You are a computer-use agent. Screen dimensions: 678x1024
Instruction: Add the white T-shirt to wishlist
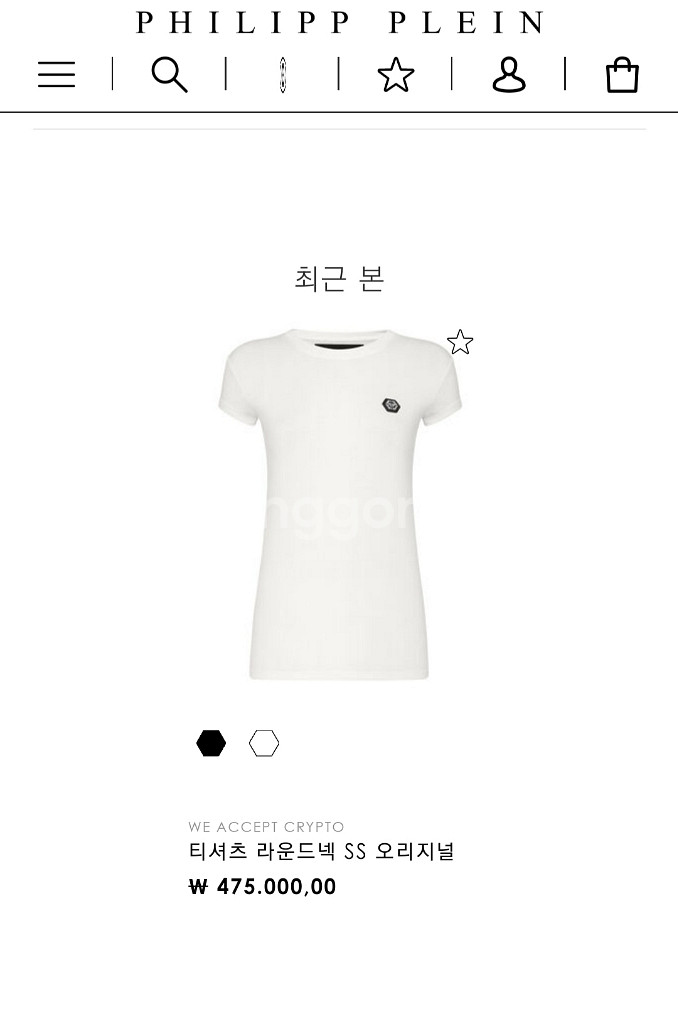click(x=460, y=342)
